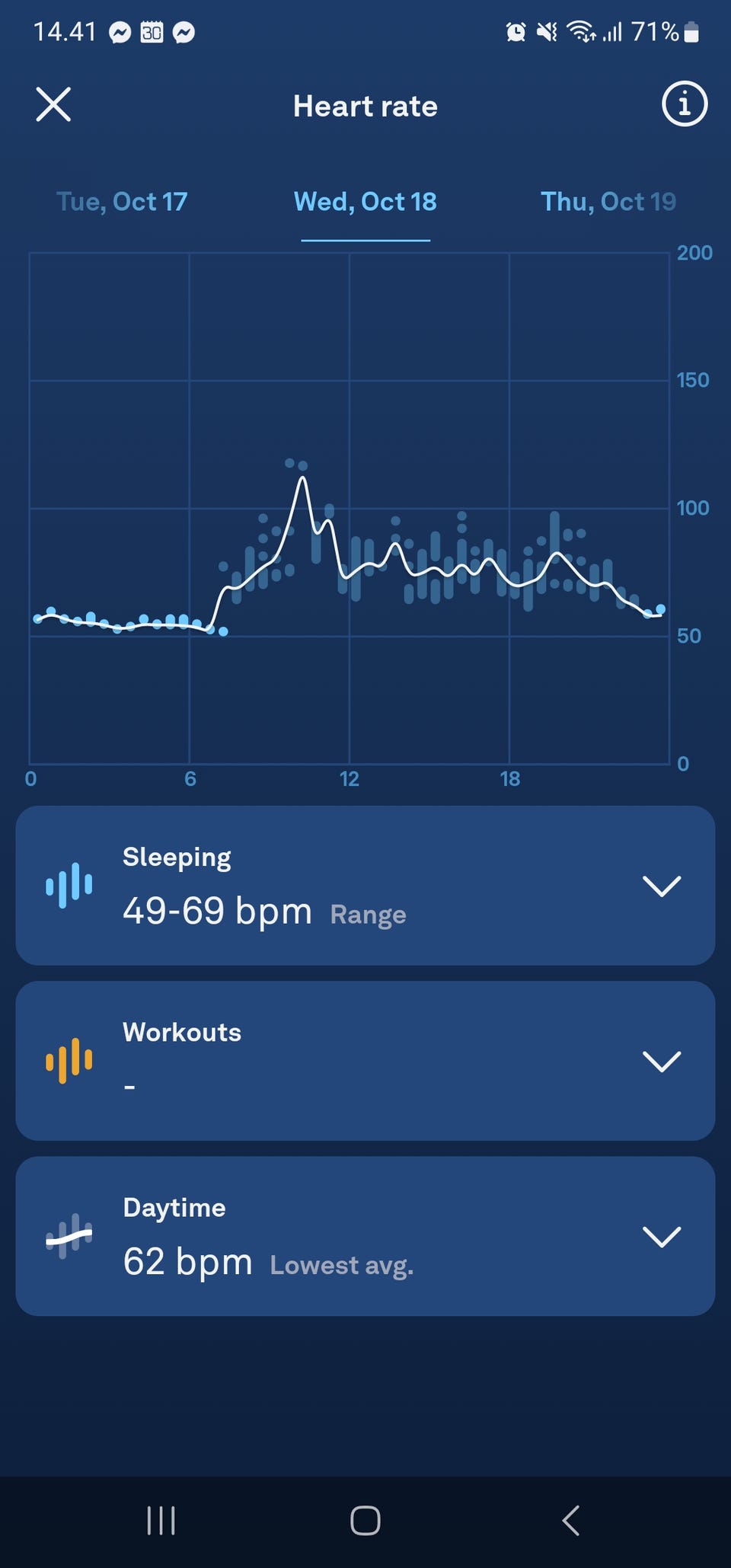Go to Thu, Oct 19
Viewport: 731px width, 1568px height.
[x=608, y=202]
